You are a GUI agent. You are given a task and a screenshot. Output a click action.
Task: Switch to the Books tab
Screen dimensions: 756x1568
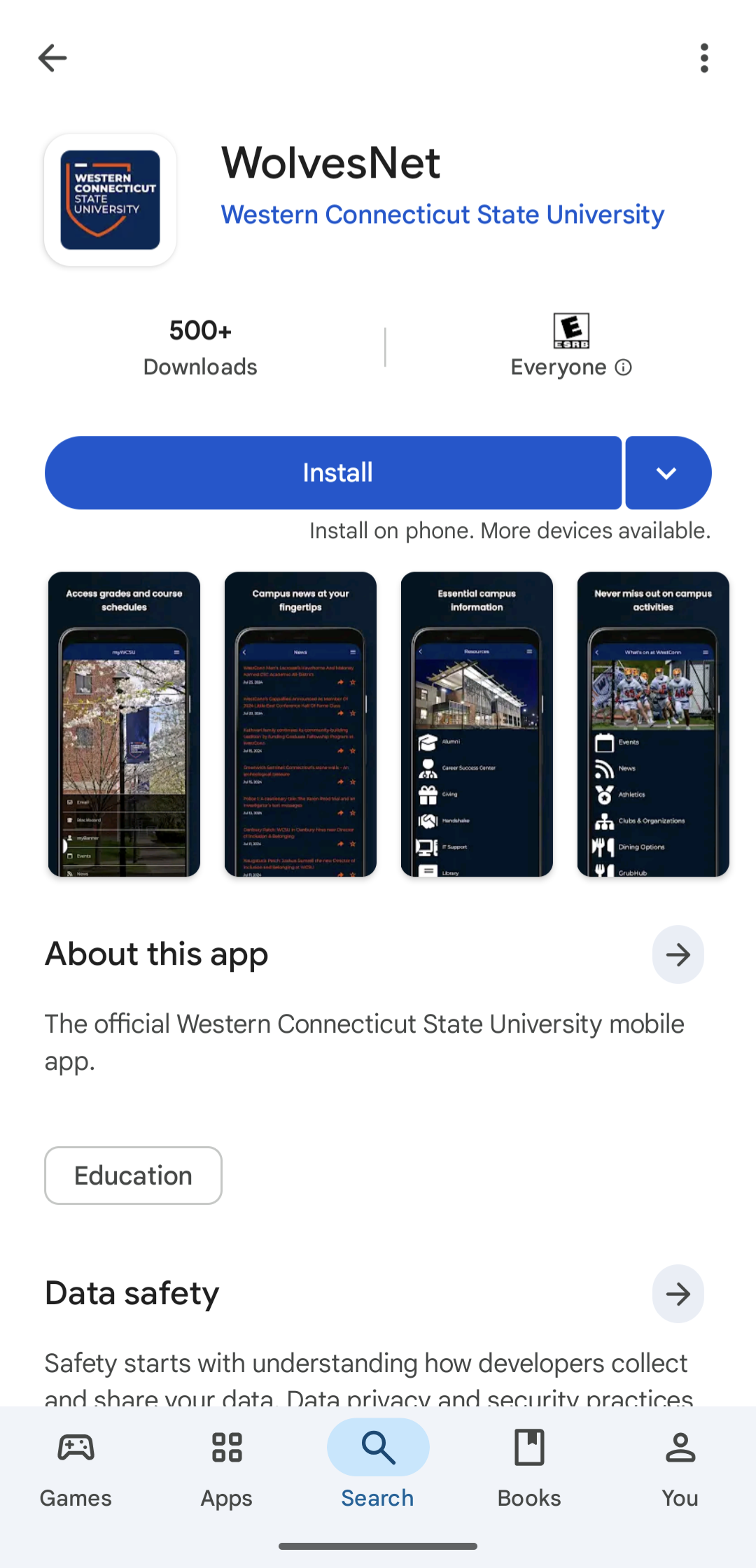[529, 1468]
